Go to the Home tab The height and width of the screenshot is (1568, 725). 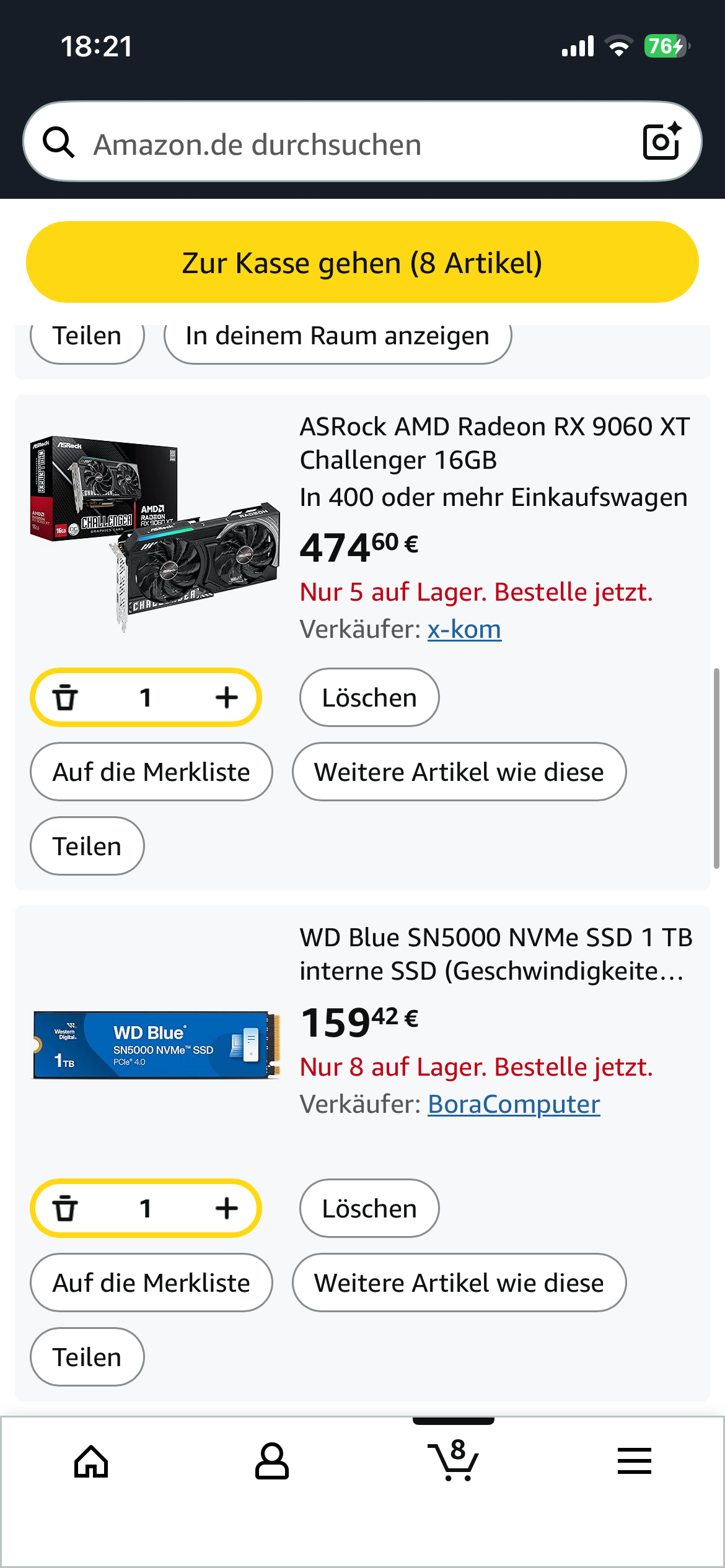pos(91,1461)
